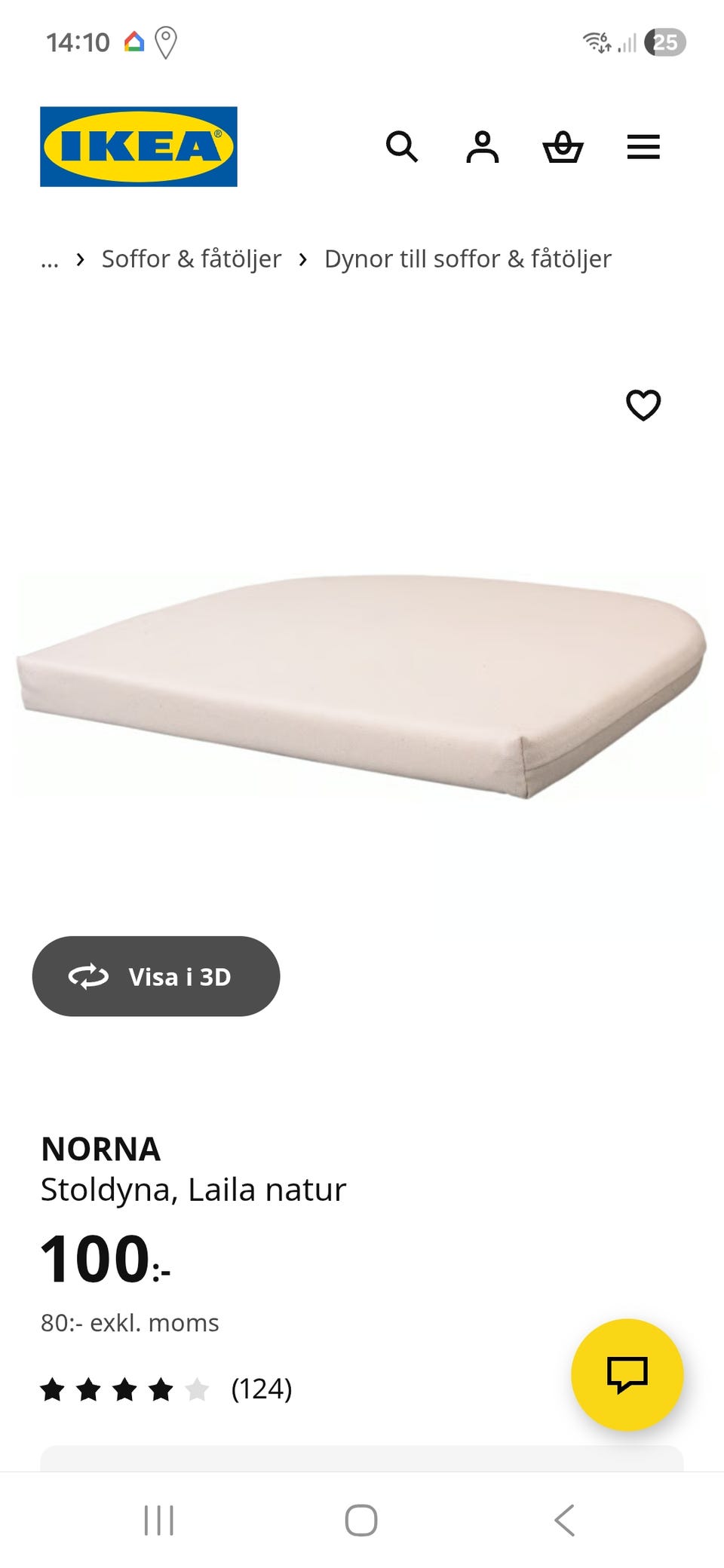This screenshot has height=1568, width=724.
Task: Expand the collapsed breadcrumb ellipsis
Action: (x=50, y=259)
